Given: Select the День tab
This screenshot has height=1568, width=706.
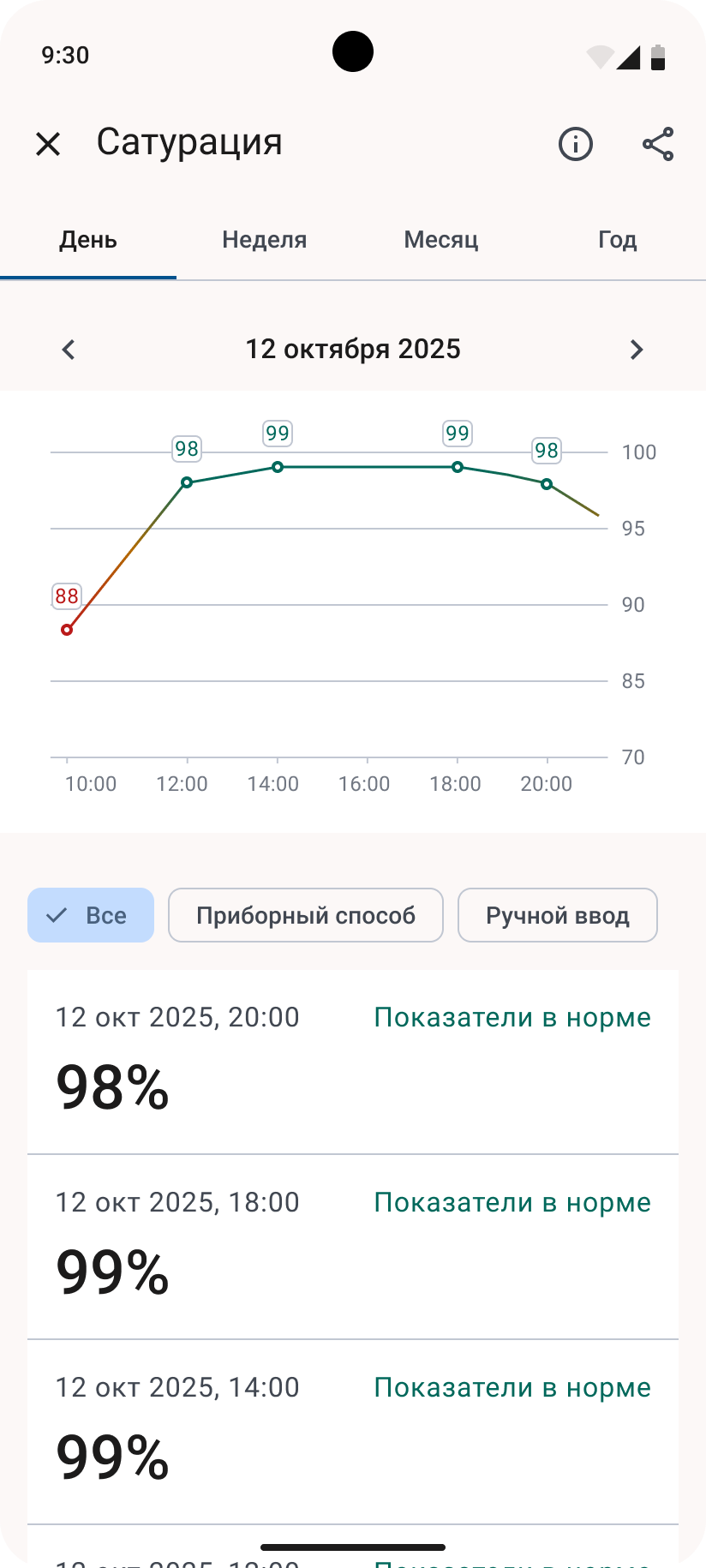Looking at the screenshot, I should [88, 240].
